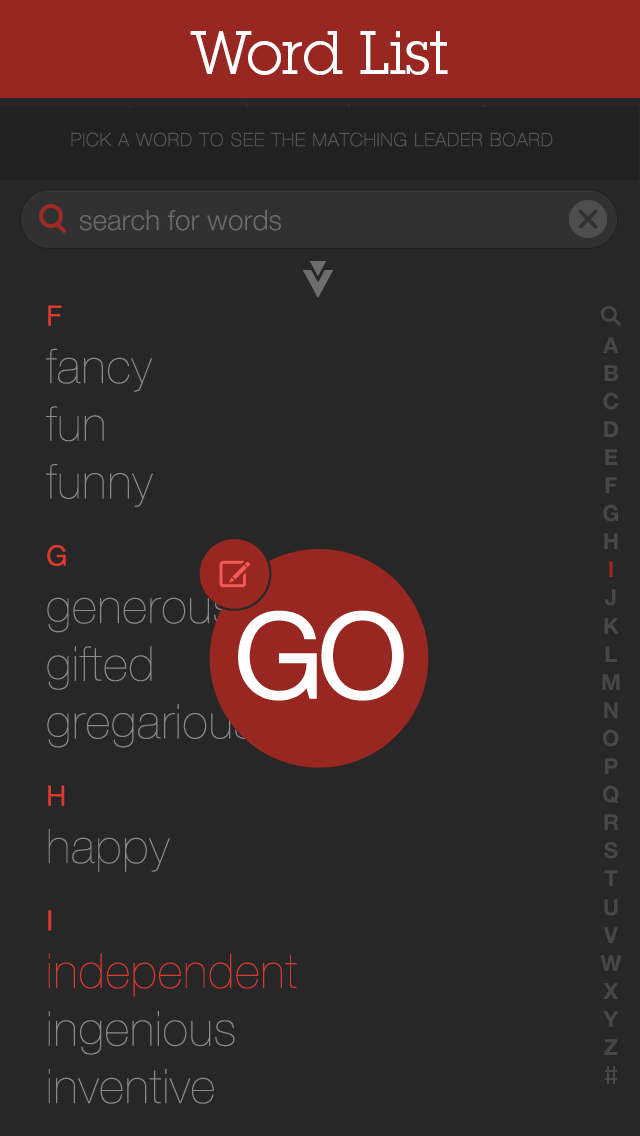Viewport: 640px width, 1136px height.
Task: Select the word fancy
Action: tap(99, 368)
